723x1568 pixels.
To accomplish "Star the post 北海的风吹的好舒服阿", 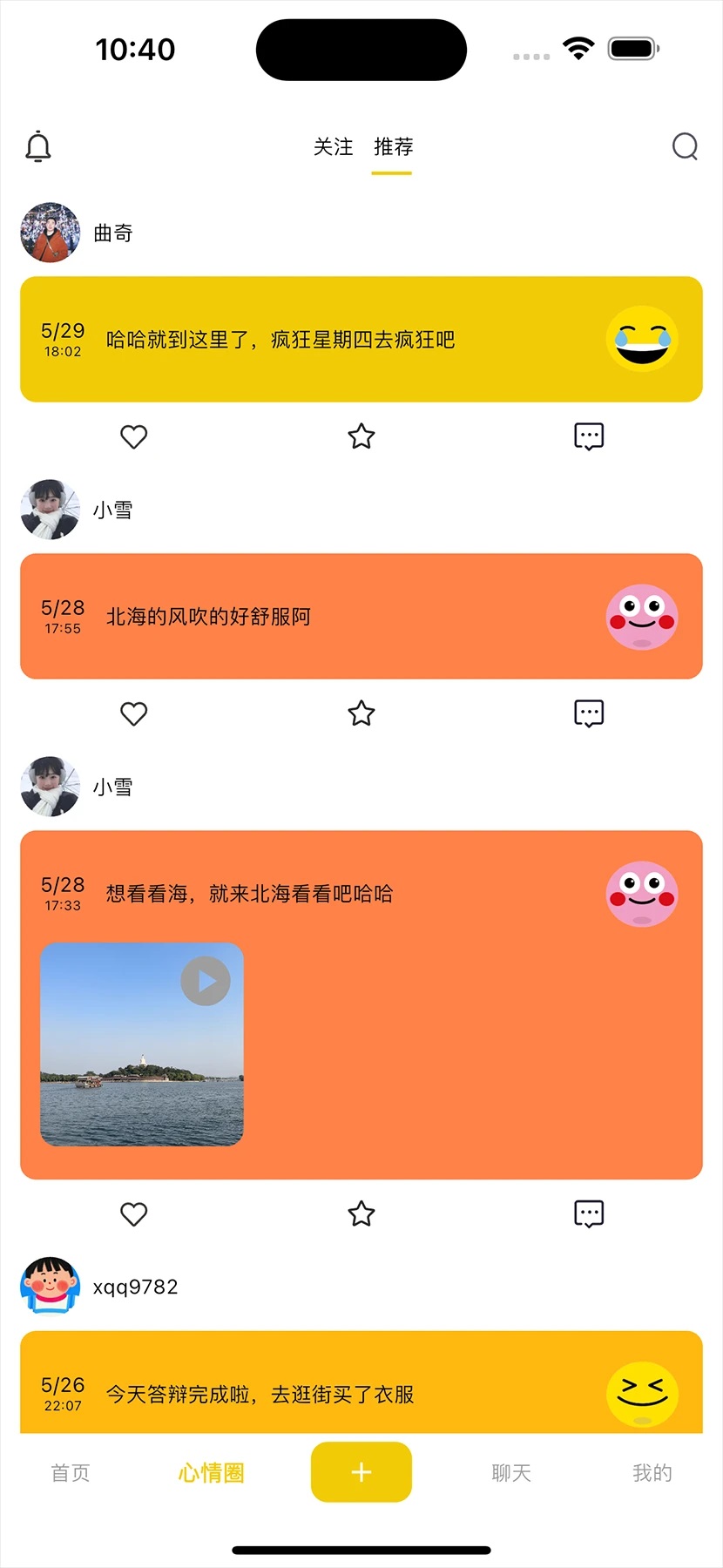I will pyautogui.click(x=361, y=713).
